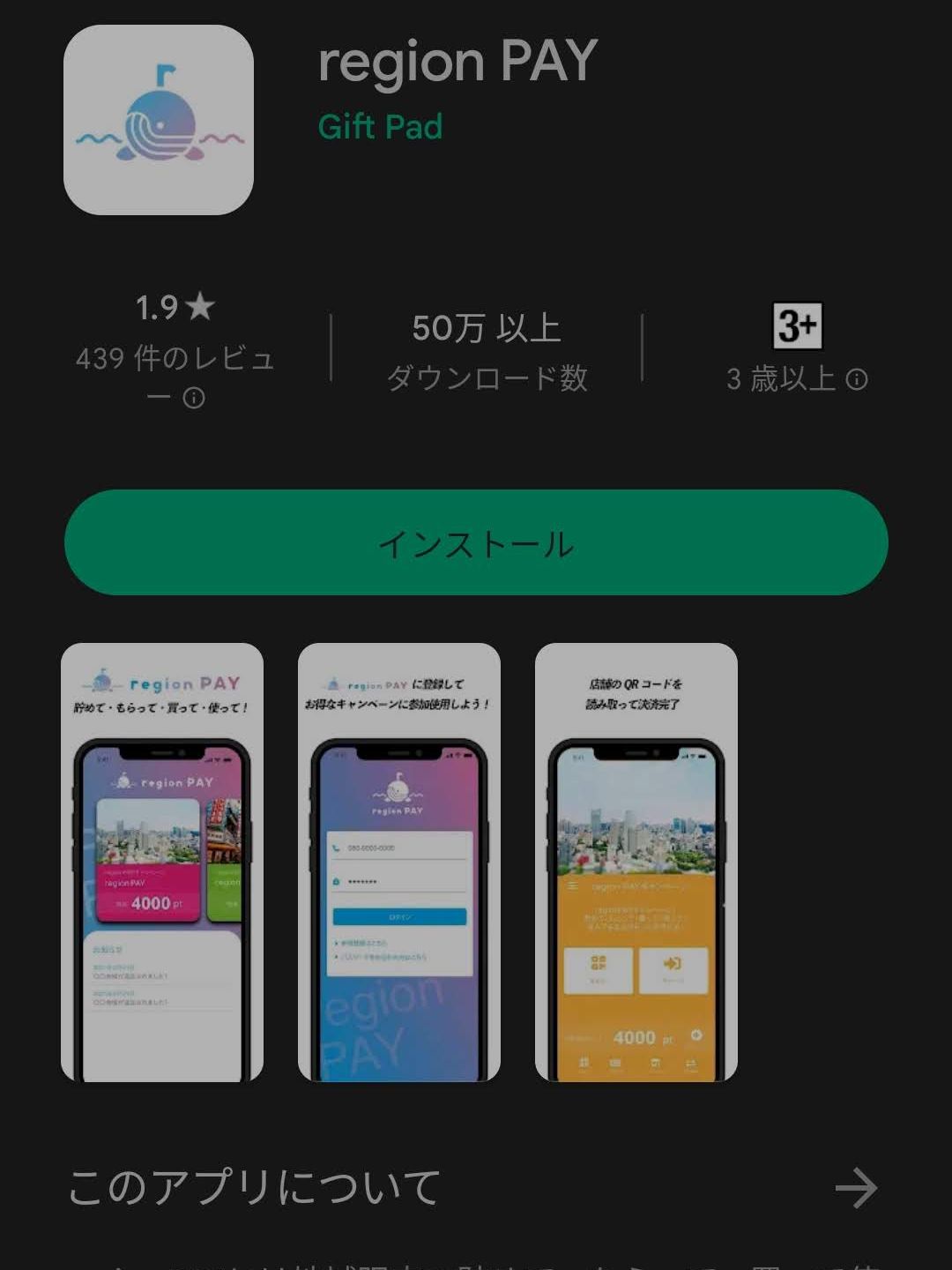View the QR code payment screenshot

pos(636,863)
